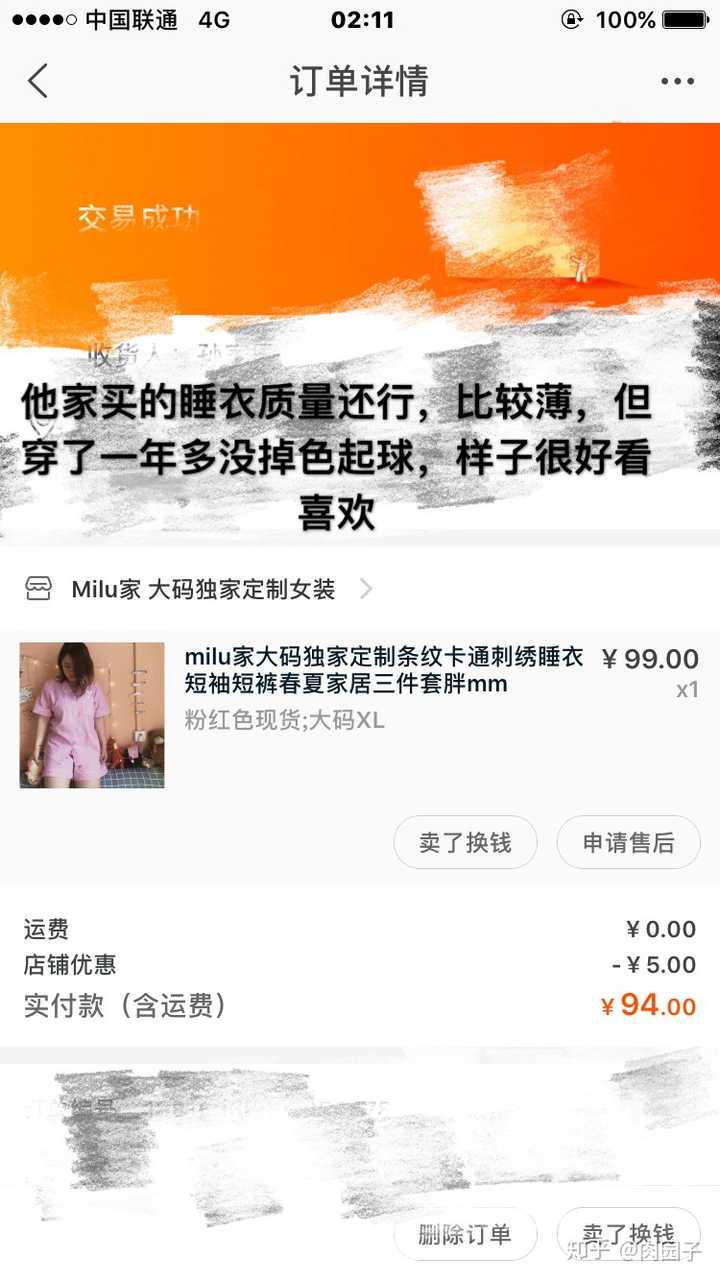Go back from order details

pos(38,81)
